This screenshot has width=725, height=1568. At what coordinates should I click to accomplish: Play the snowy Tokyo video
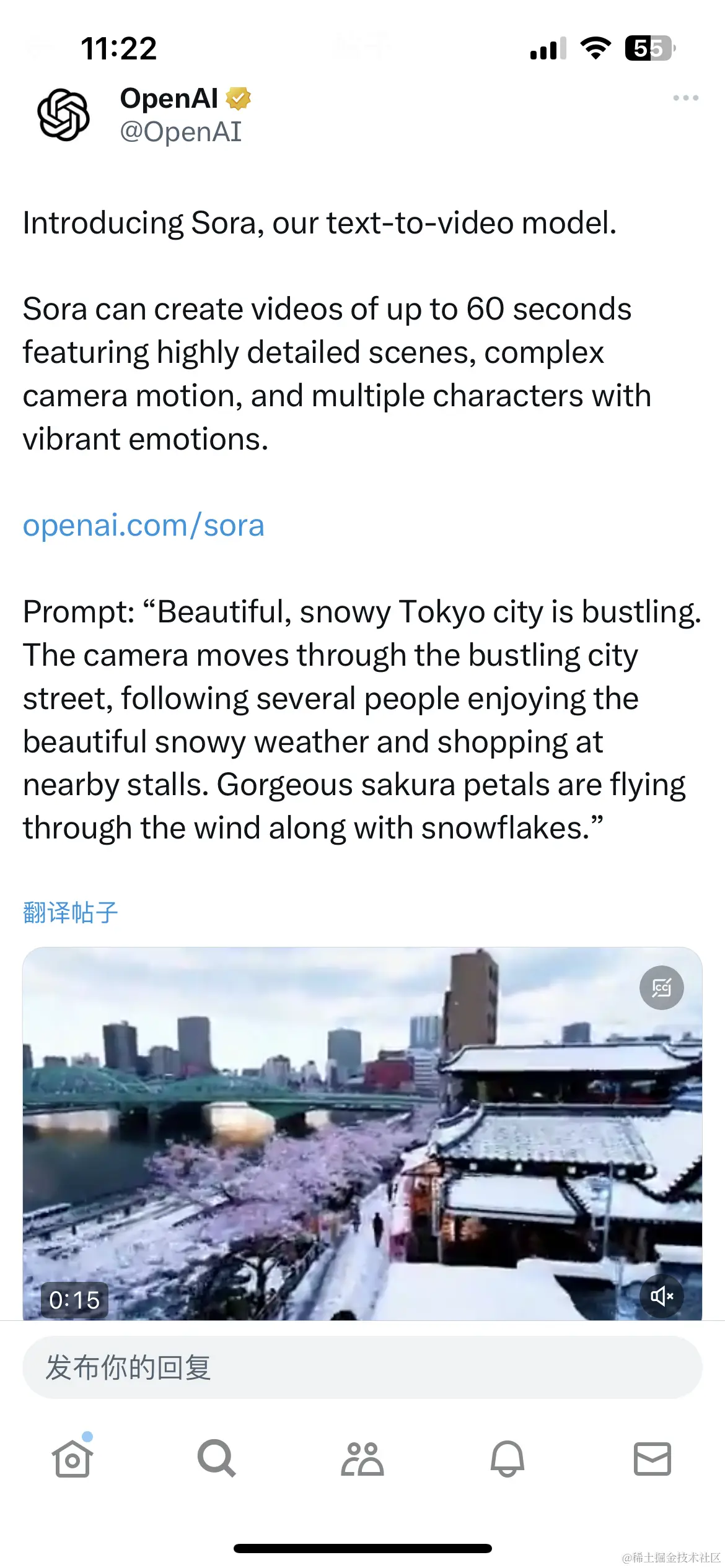click(x=362, y=1133)
